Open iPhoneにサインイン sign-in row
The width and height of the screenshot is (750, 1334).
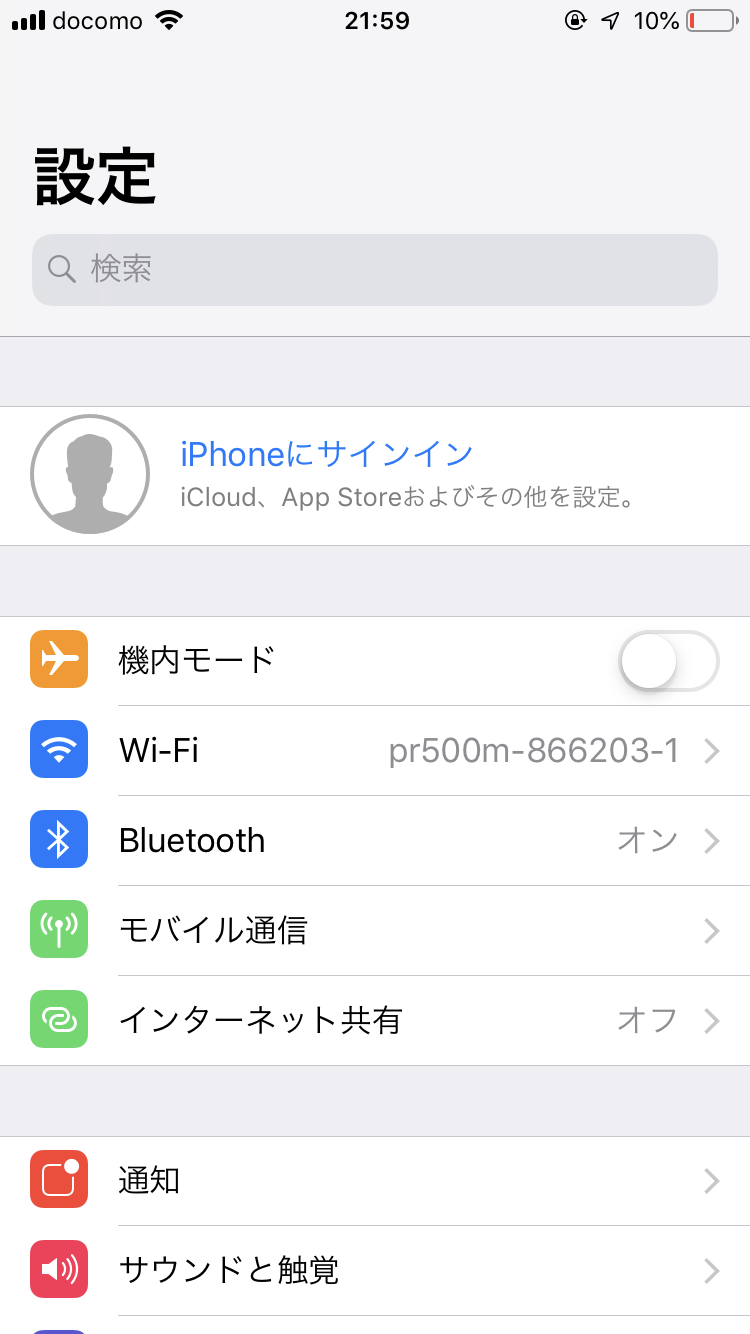[375, 475]
